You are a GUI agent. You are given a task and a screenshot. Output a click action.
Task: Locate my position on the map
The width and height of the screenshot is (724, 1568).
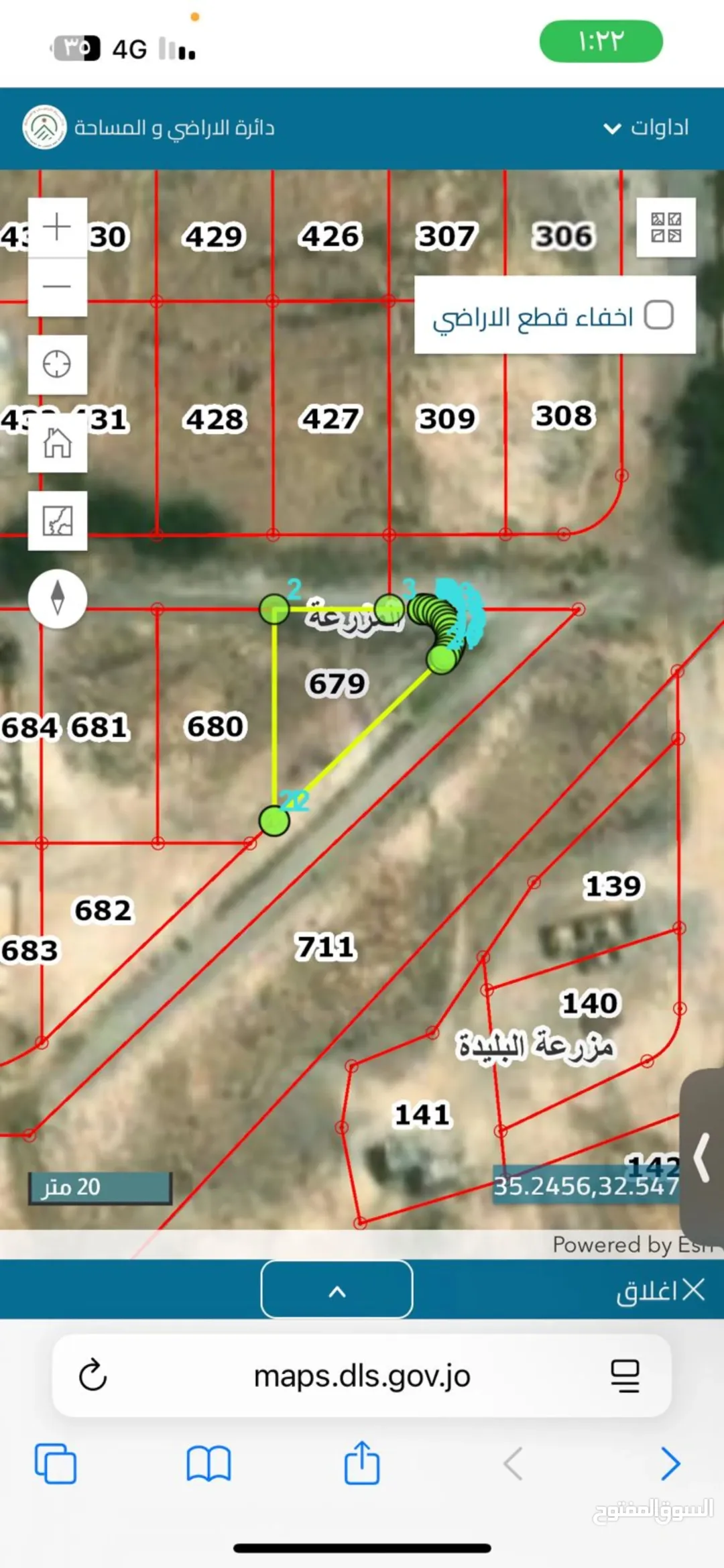[x=57, y=364]
